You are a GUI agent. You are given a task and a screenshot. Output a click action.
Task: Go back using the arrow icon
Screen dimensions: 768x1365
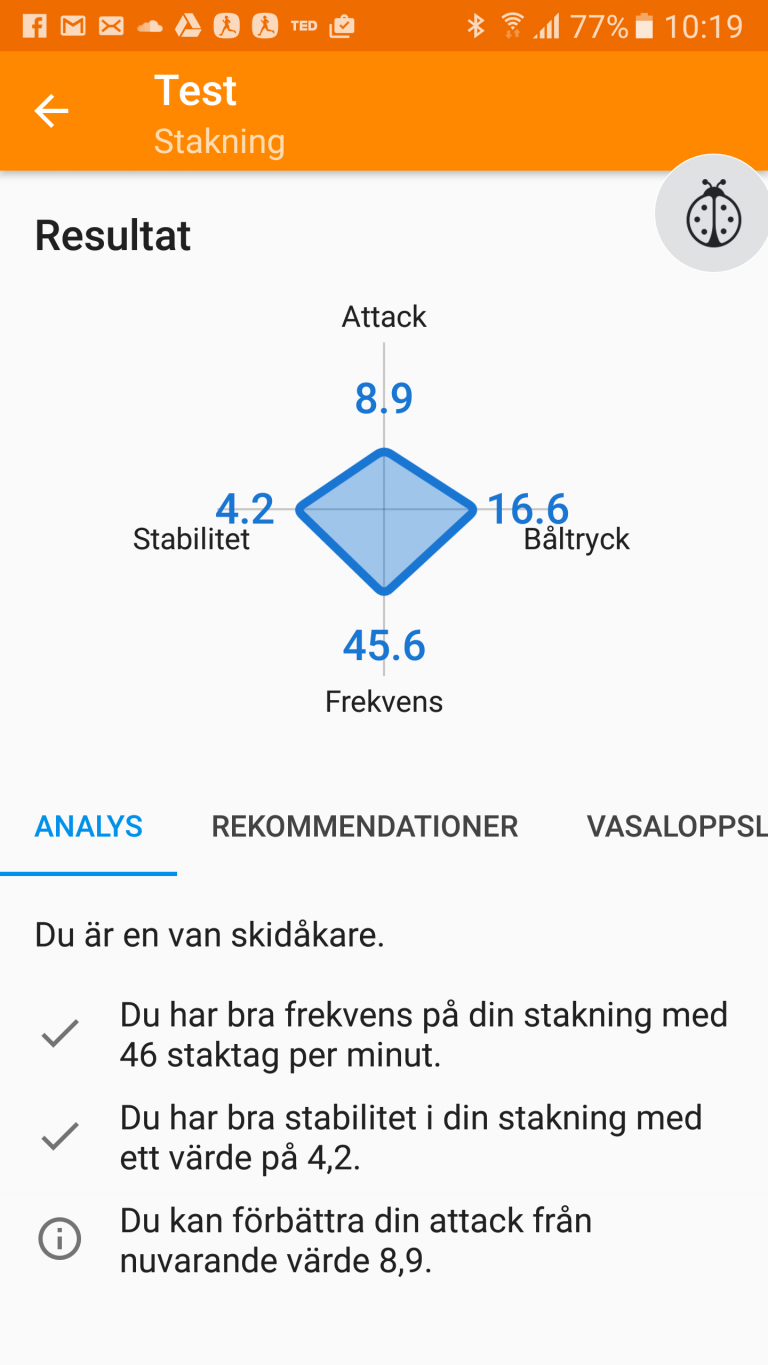tap(52, 111)
